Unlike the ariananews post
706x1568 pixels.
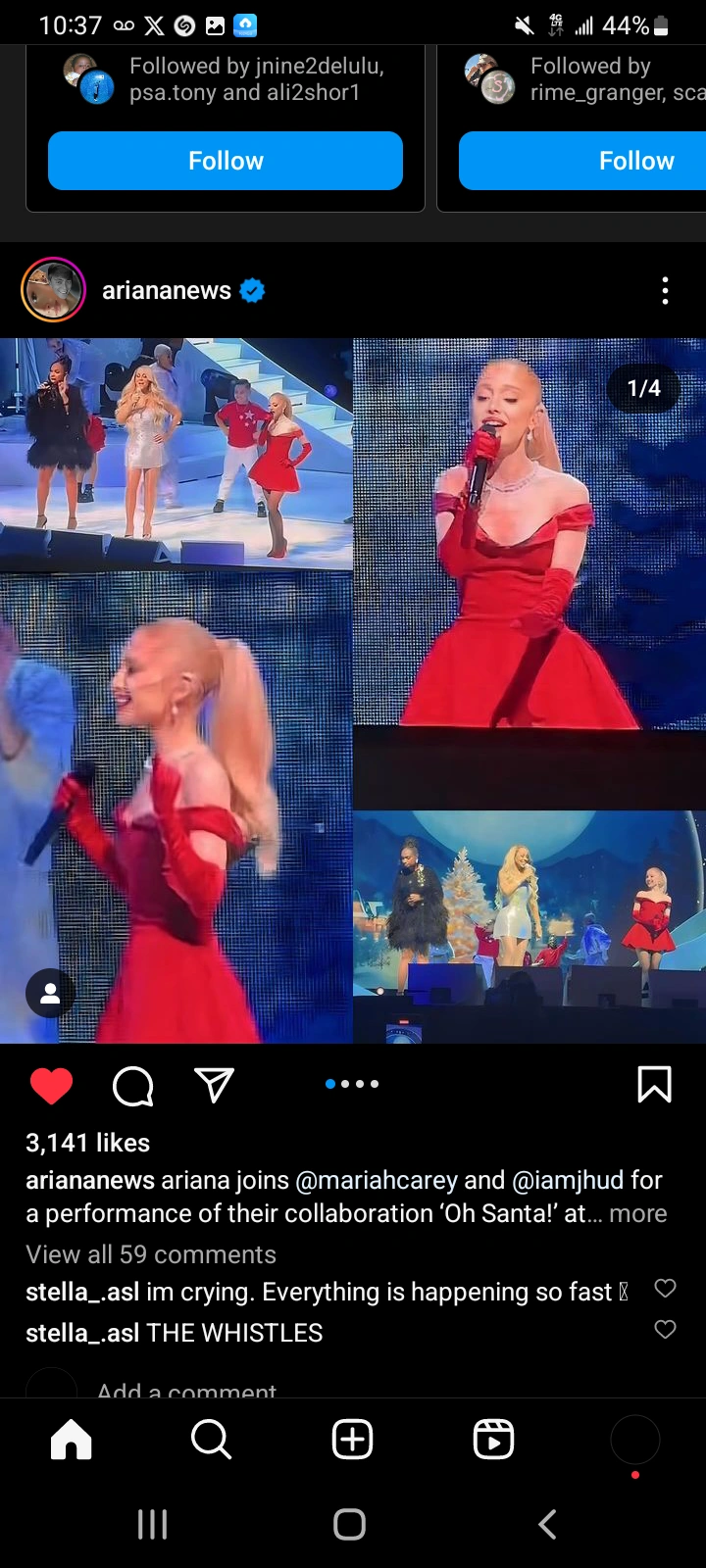coord(51,1086)
